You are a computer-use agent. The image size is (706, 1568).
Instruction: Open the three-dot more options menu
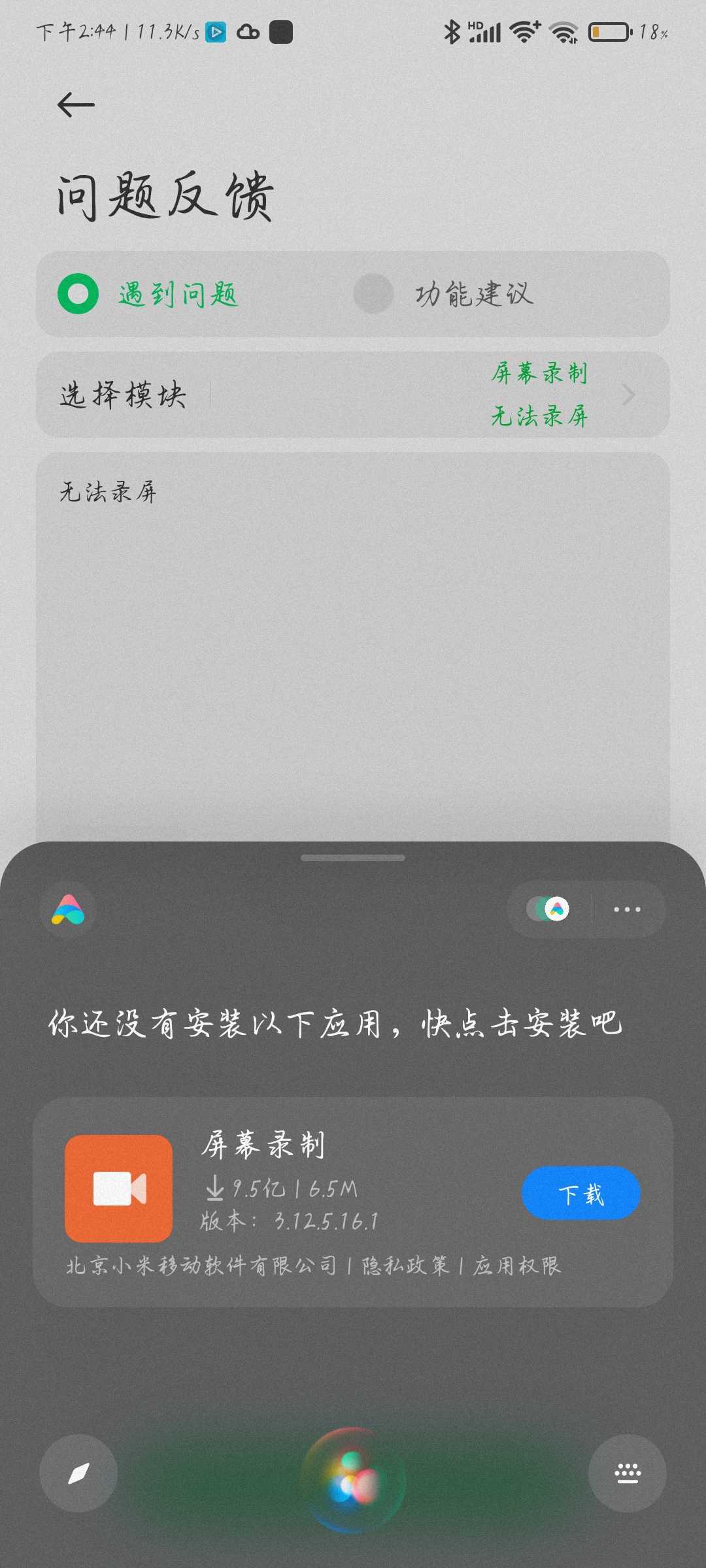(x=627, y=909)
